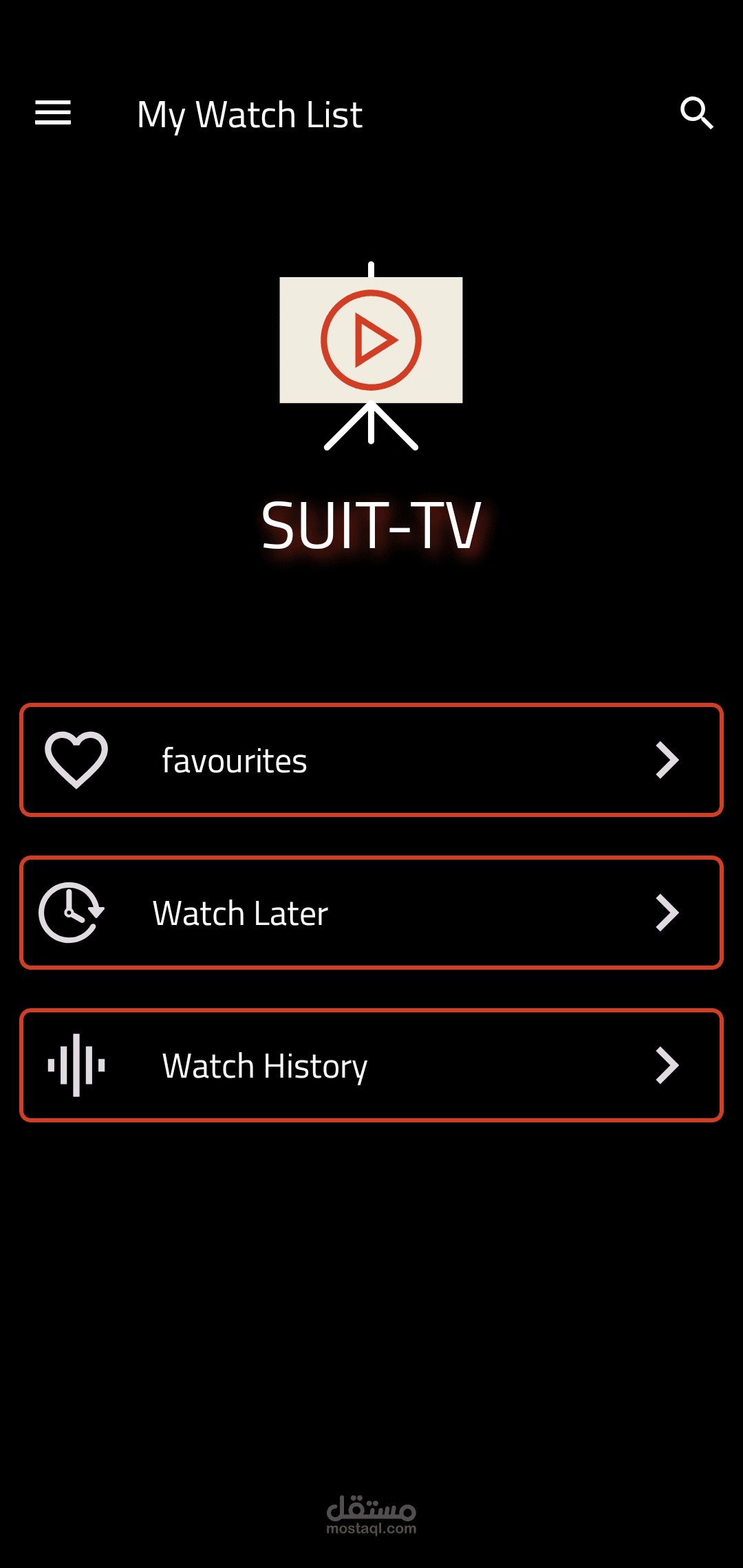
Task: Open the hamburger drawer menu
Action: tap(53, 113)
